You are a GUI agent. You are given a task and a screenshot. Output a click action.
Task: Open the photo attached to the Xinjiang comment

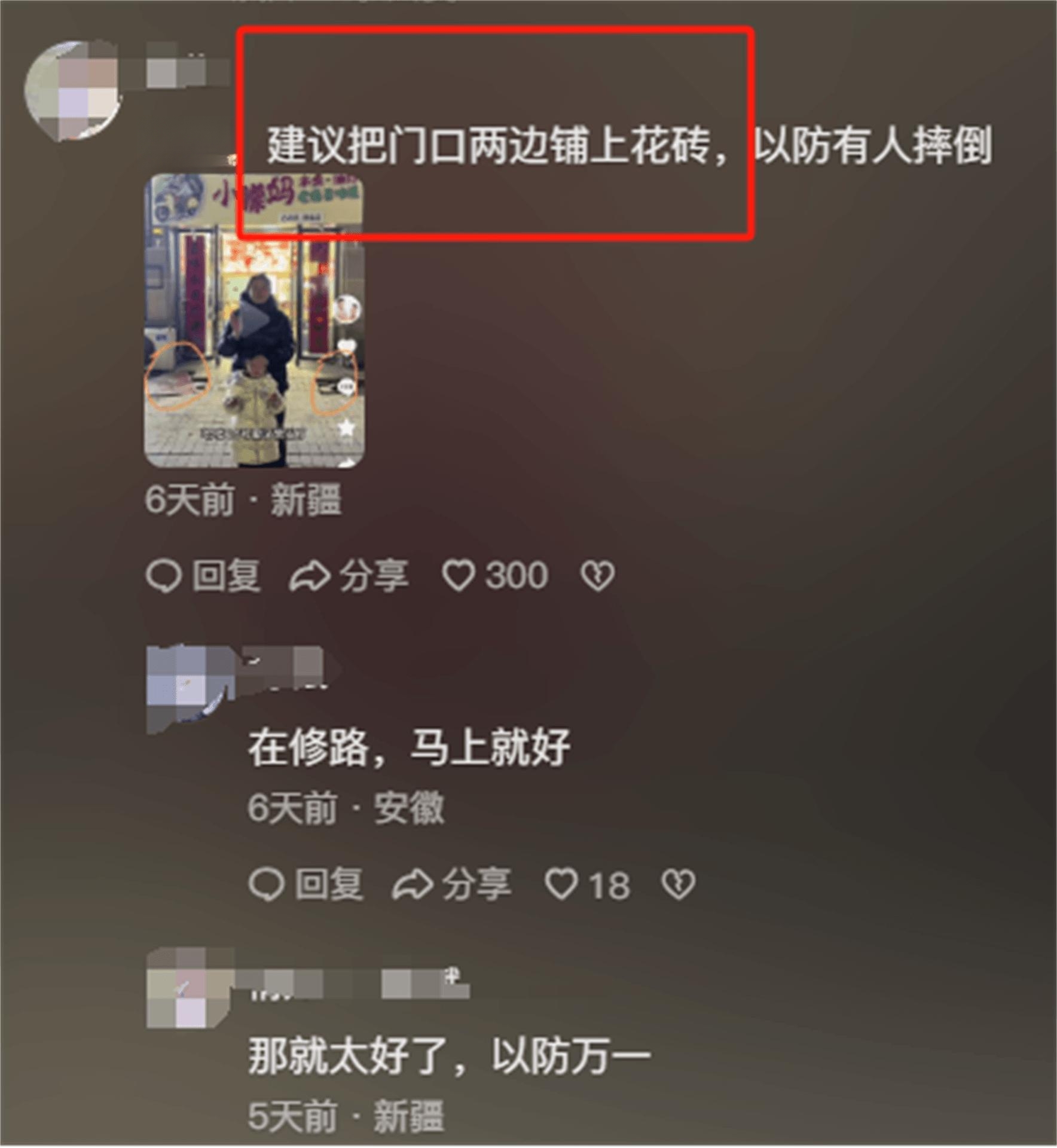(x=253, y=320)
